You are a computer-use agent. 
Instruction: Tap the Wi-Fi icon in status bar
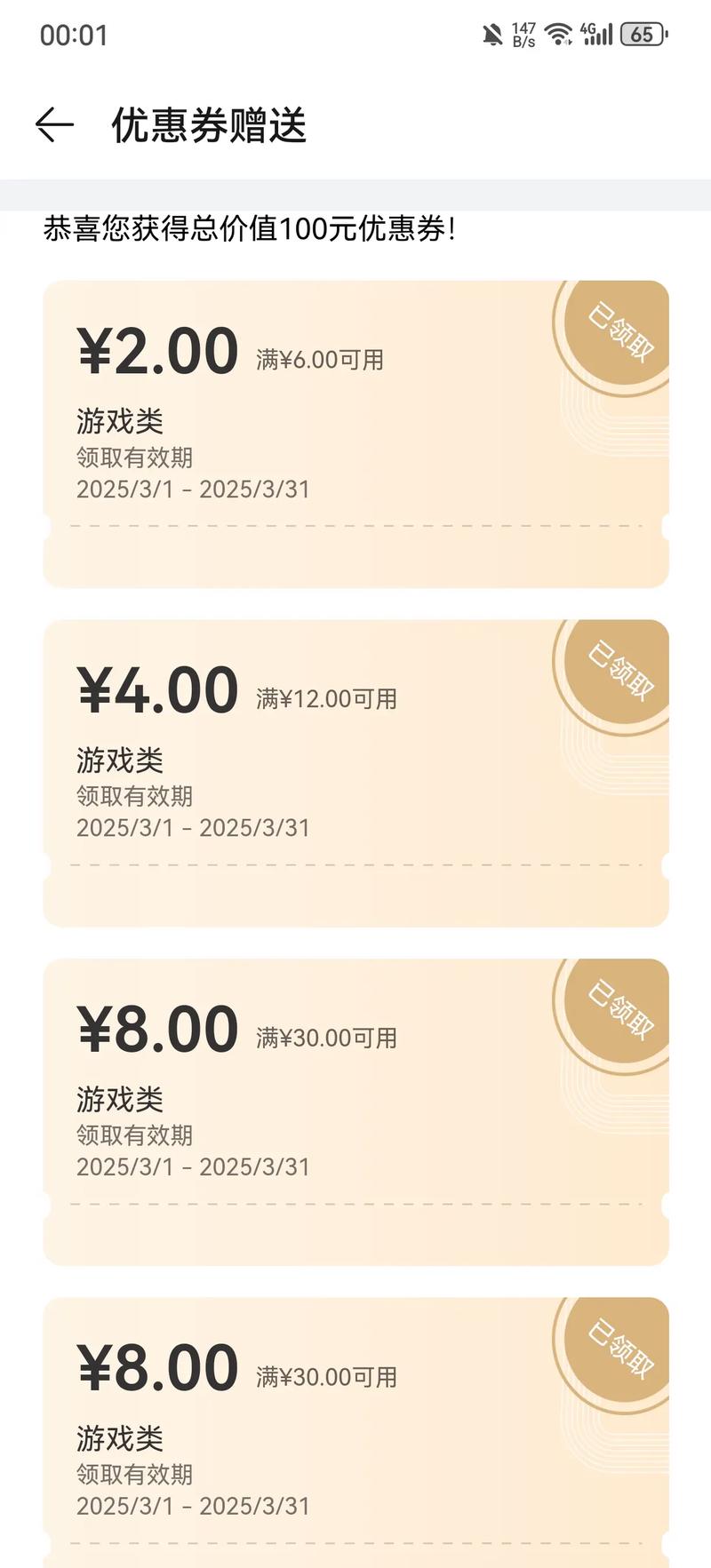pos(557,34)
